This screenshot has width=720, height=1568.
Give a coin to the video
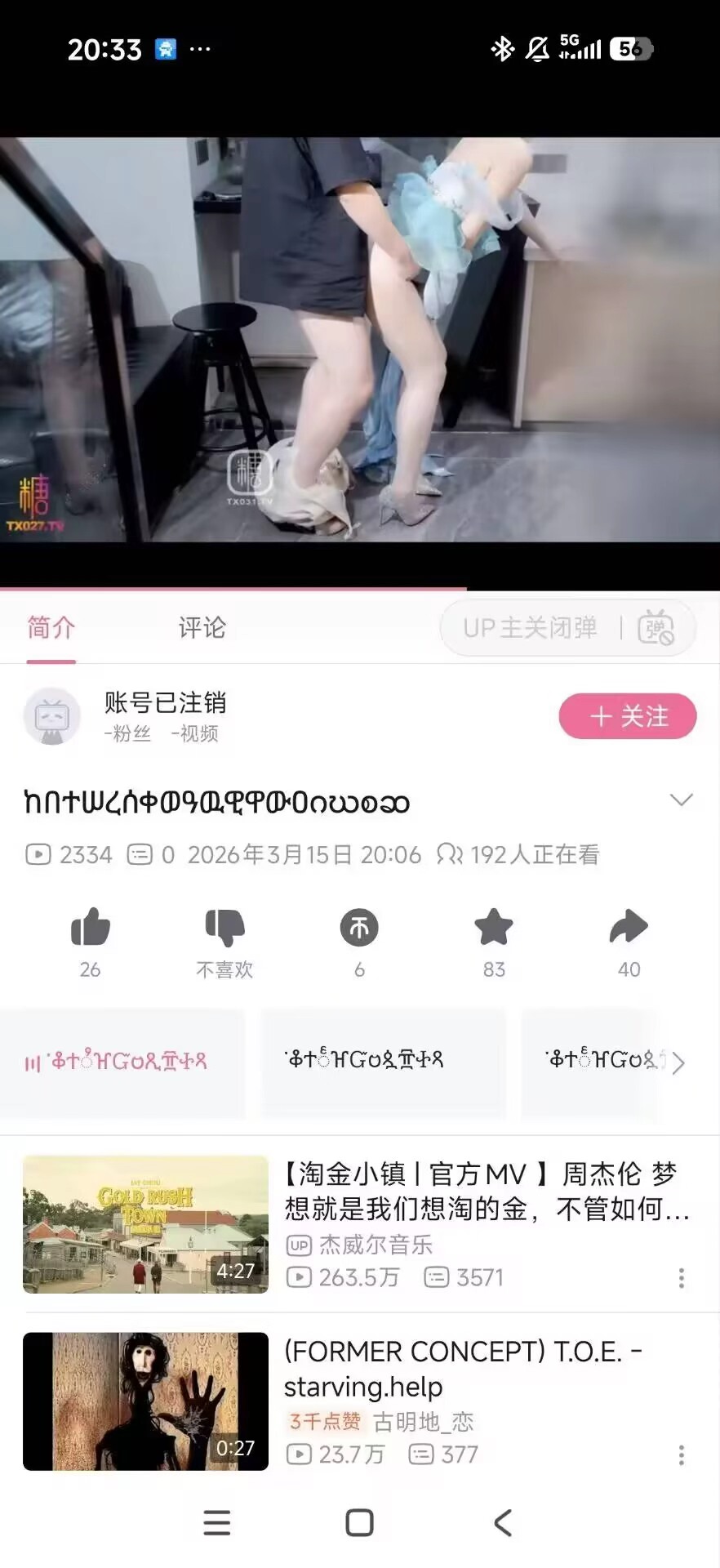359,928
